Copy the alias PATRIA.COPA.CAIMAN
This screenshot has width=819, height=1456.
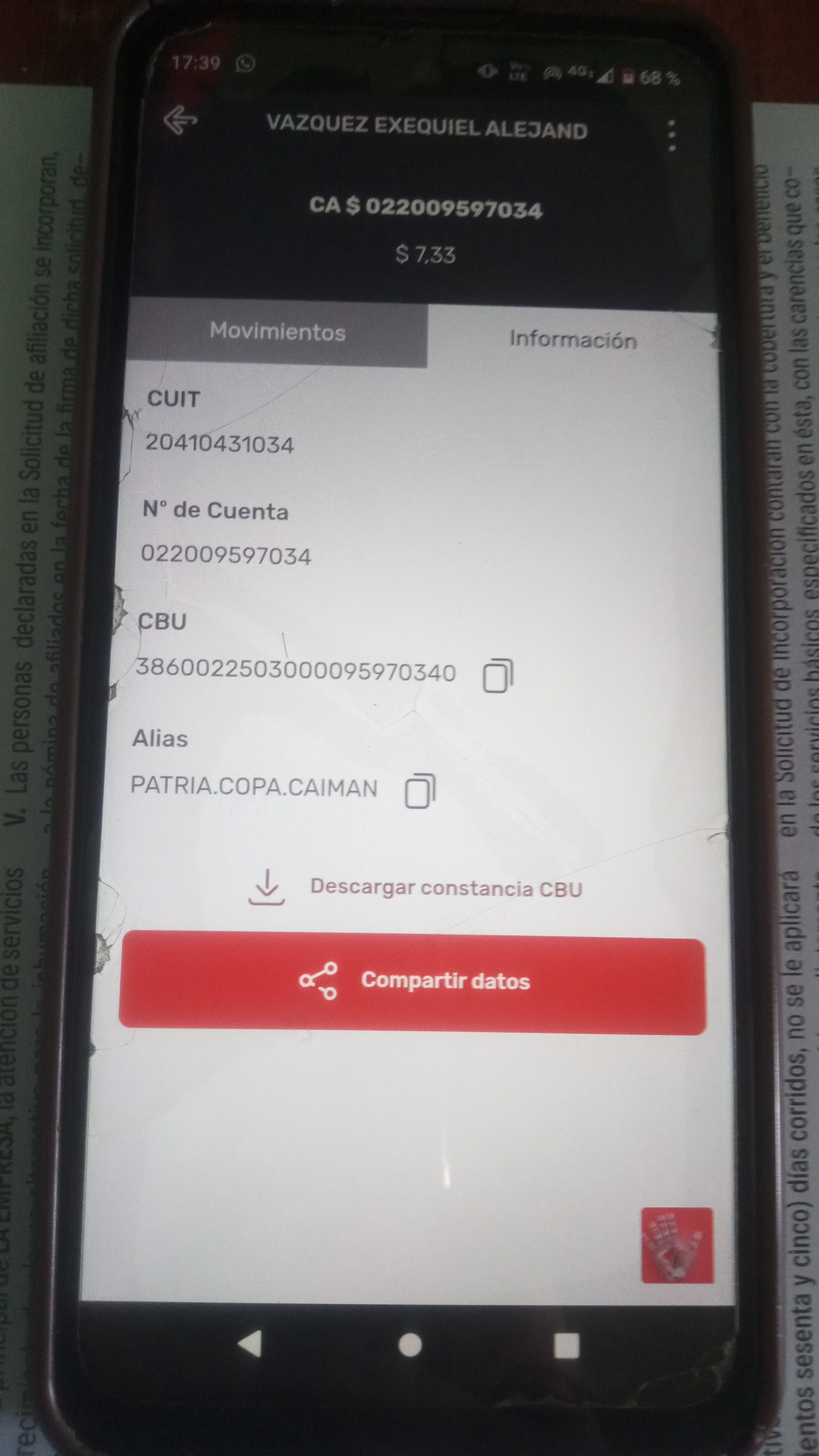click(420, 791)
